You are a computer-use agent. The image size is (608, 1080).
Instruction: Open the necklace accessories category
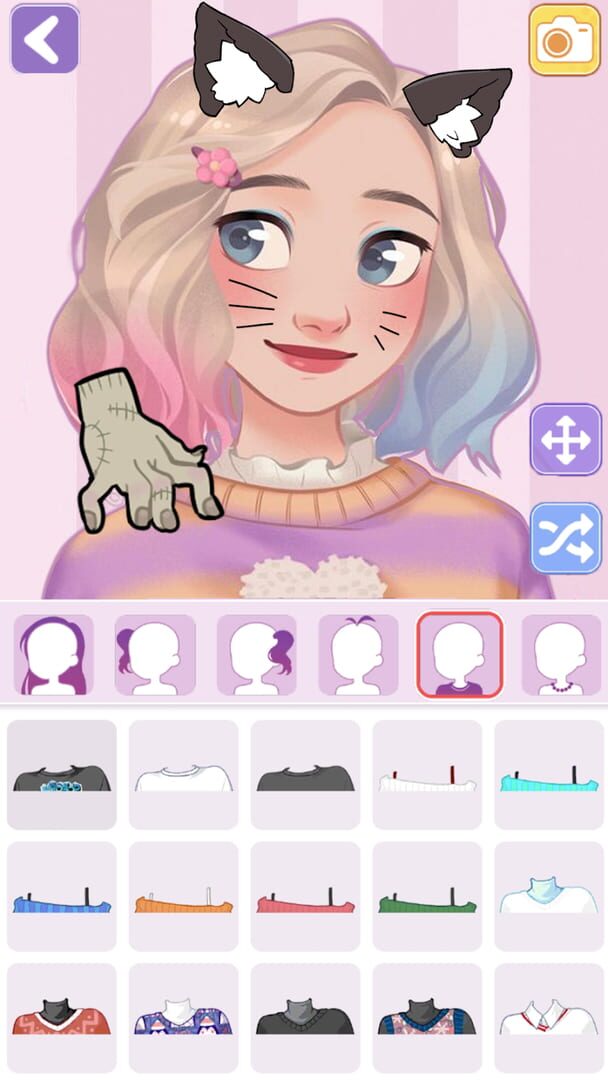coord(561,655)
